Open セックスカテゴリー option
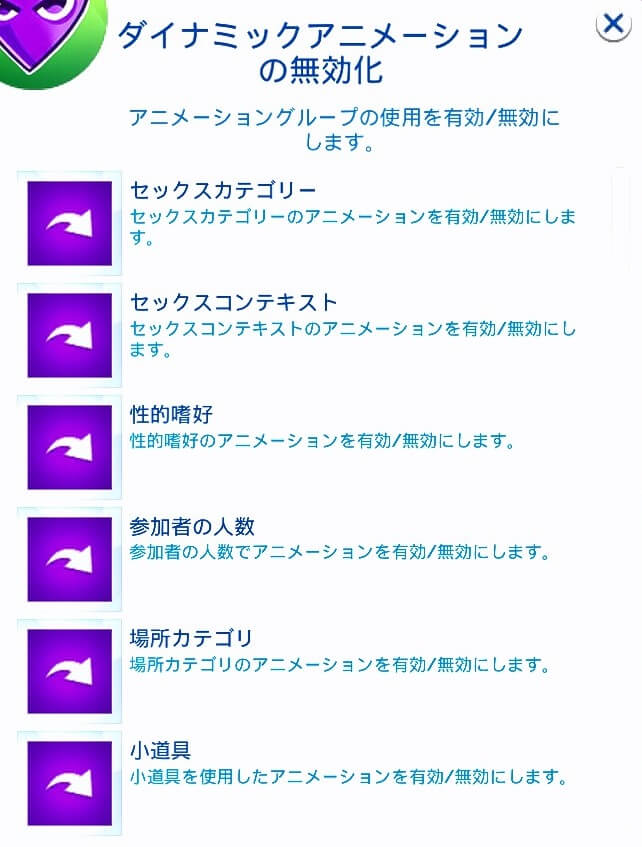This screenshot has width=642, height=847. (69, 223)
